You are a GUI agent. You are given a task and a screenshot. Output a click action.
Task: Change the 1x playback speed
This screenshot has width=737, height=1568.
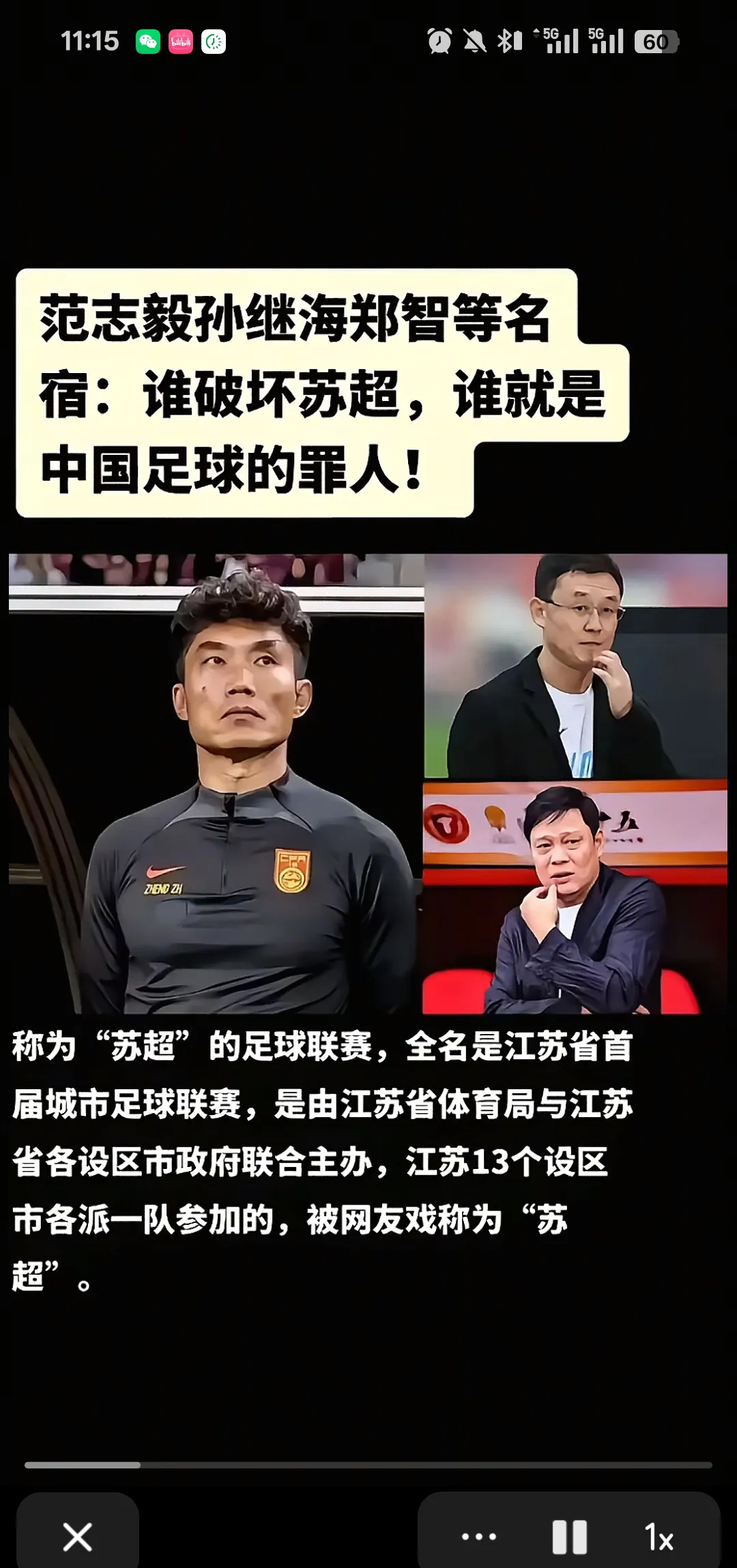[659, 1537]
